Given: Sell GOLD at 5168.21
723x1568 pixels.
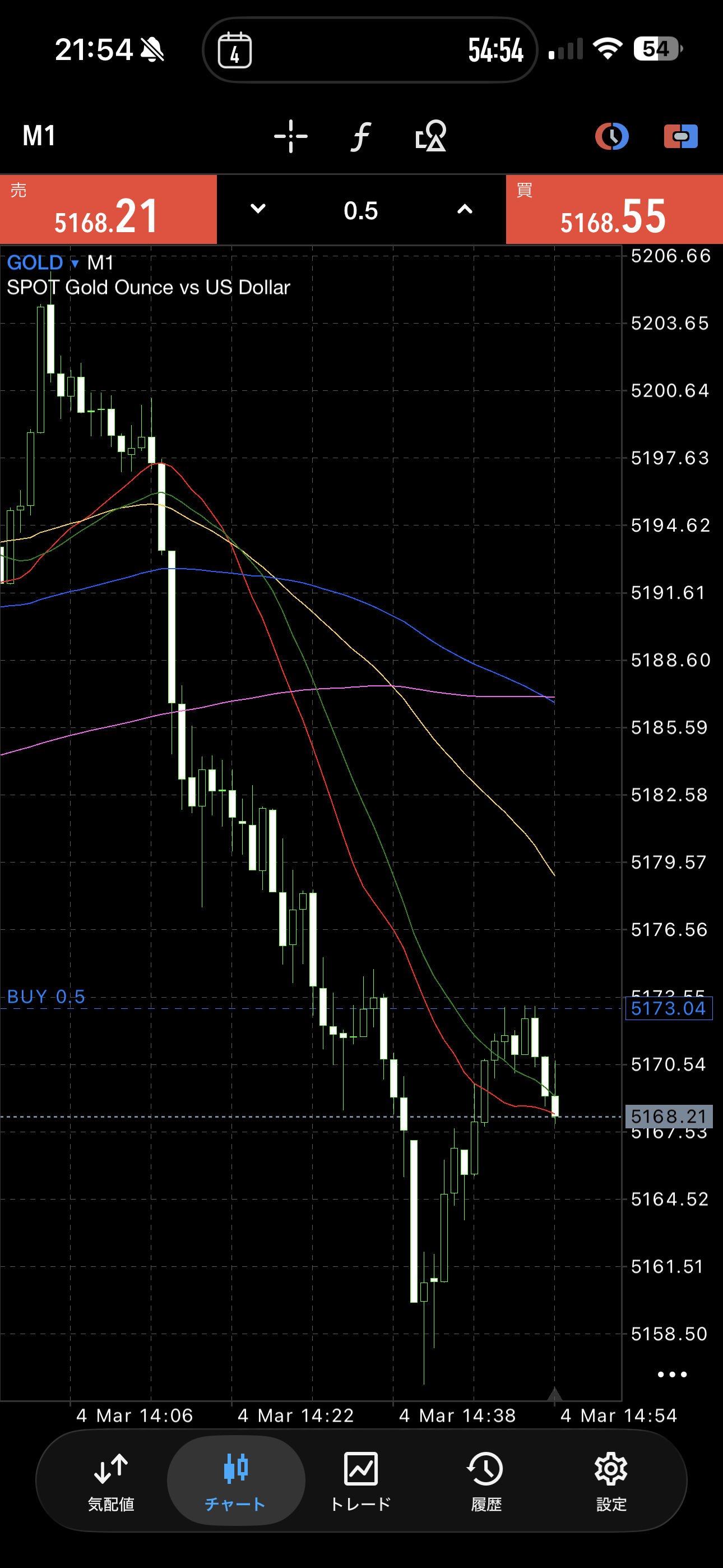Looking at the screenshot, I should coord(108,210).
